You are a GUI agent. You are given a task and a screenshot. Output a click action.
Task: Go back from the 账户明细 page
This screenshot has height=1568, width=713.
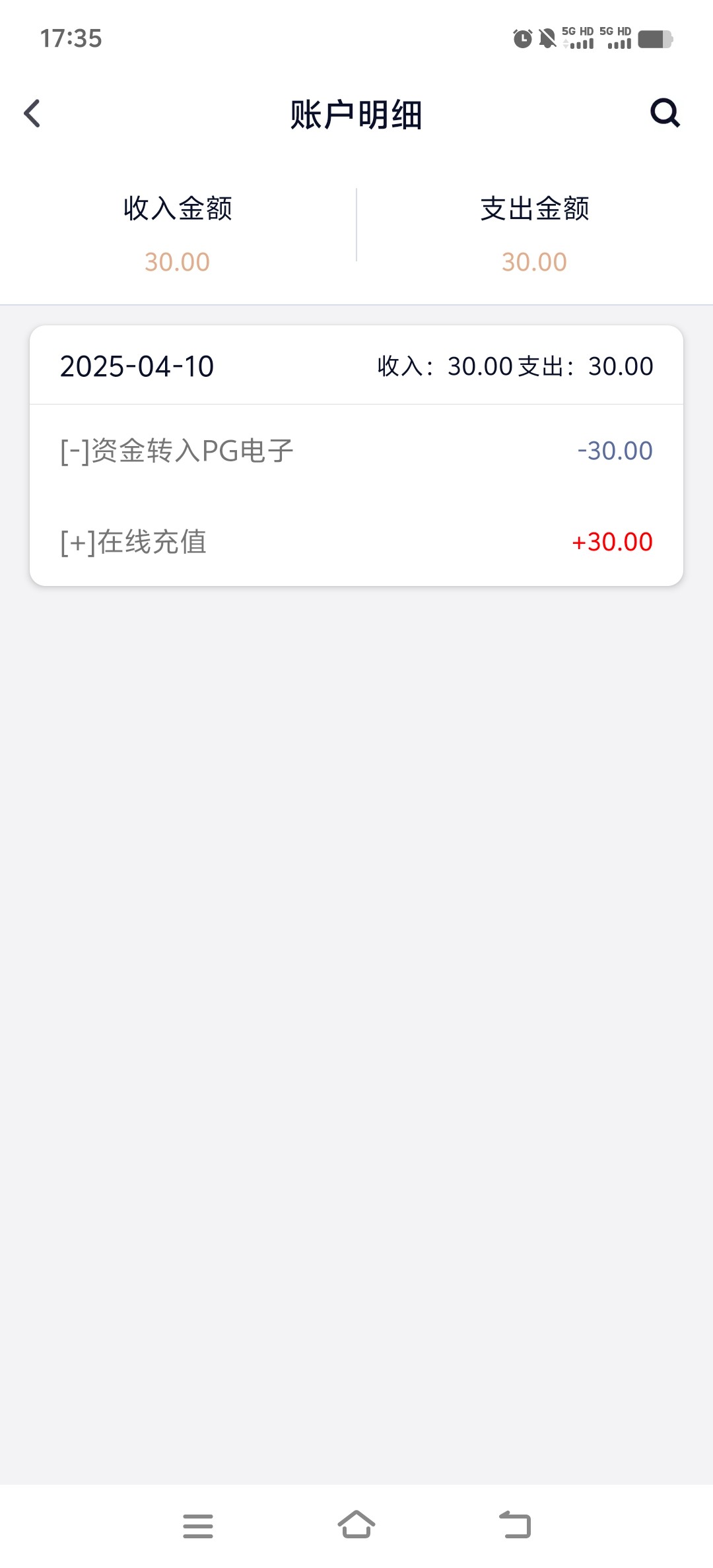point(32,114)
